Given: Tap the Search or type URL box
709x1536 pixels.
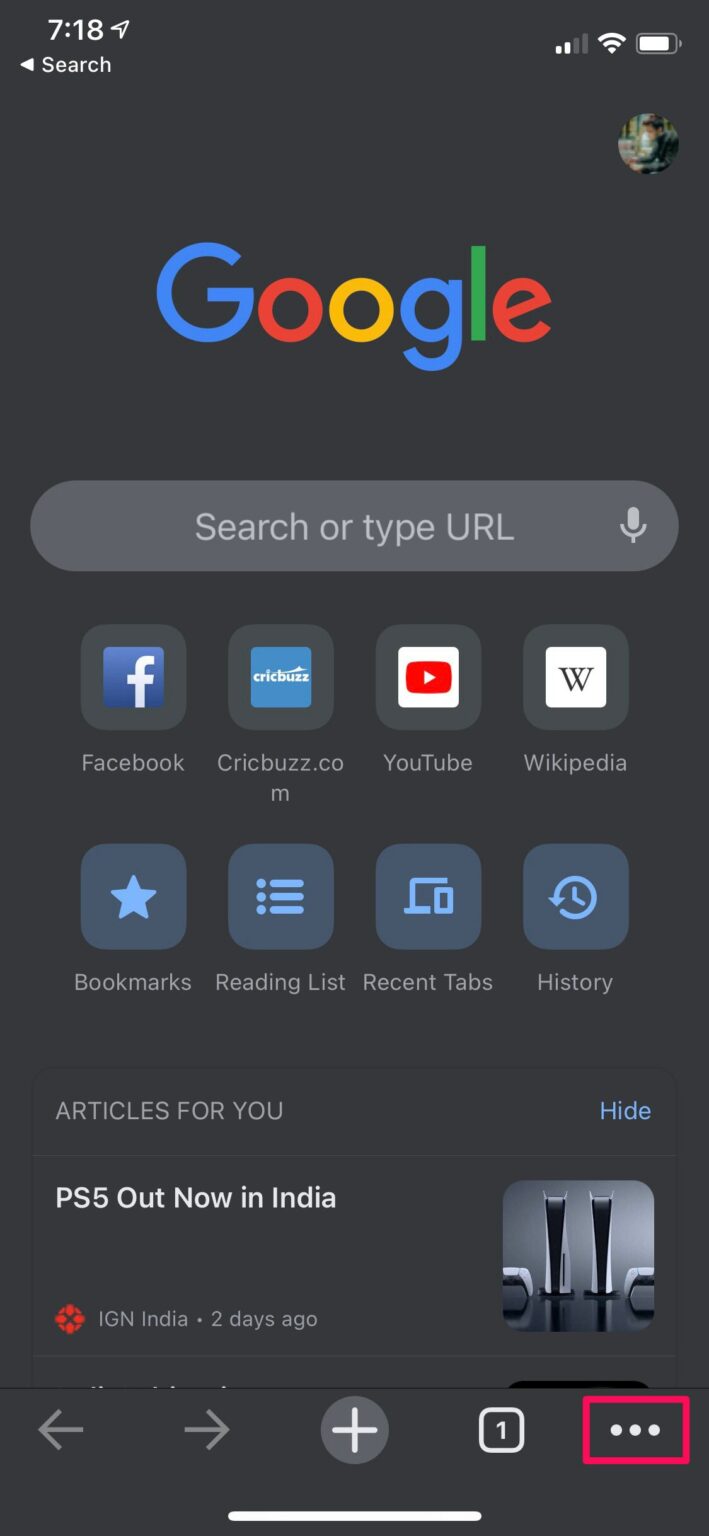Looking at the screenshot, I should click(x=330, y=527).
